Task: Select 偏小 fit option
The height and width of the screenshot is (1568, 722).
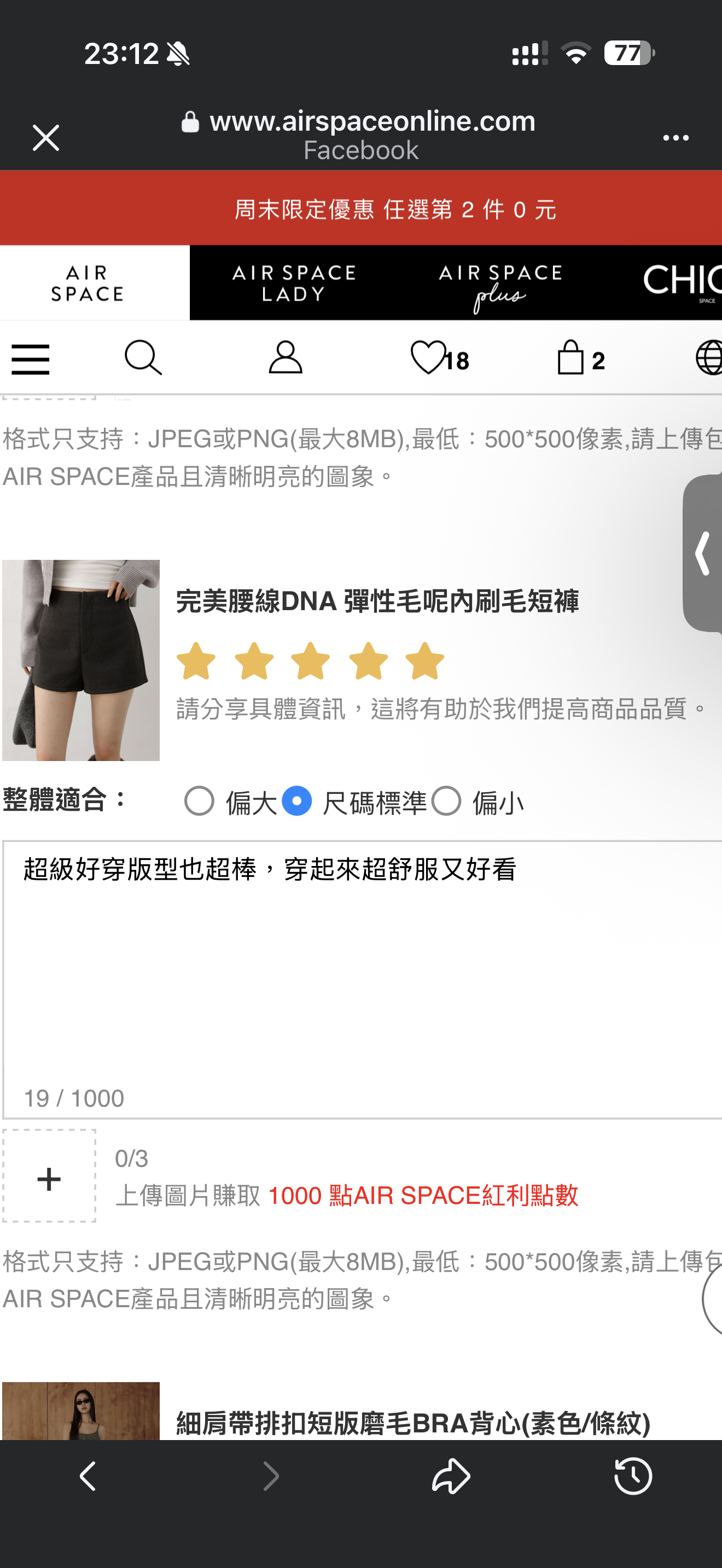Action: (446, 800)
